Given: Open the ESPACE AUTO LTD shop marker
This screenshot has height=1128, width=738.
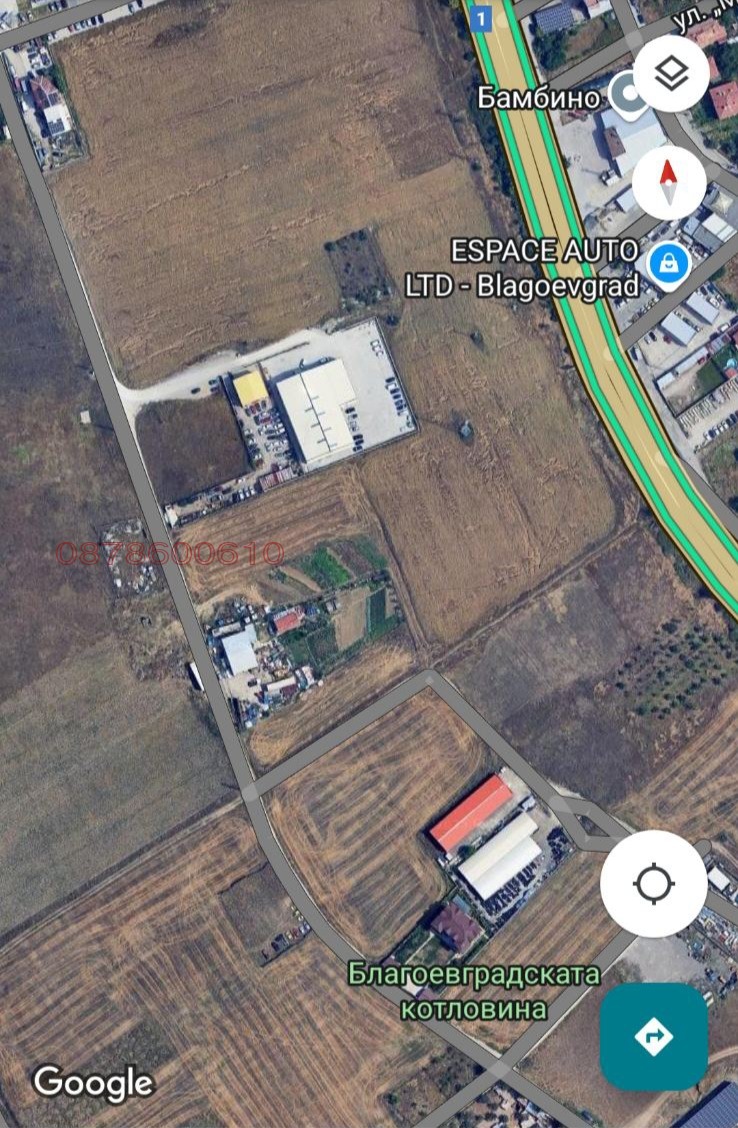Looking at the screenshot, I should click(665, 265).
